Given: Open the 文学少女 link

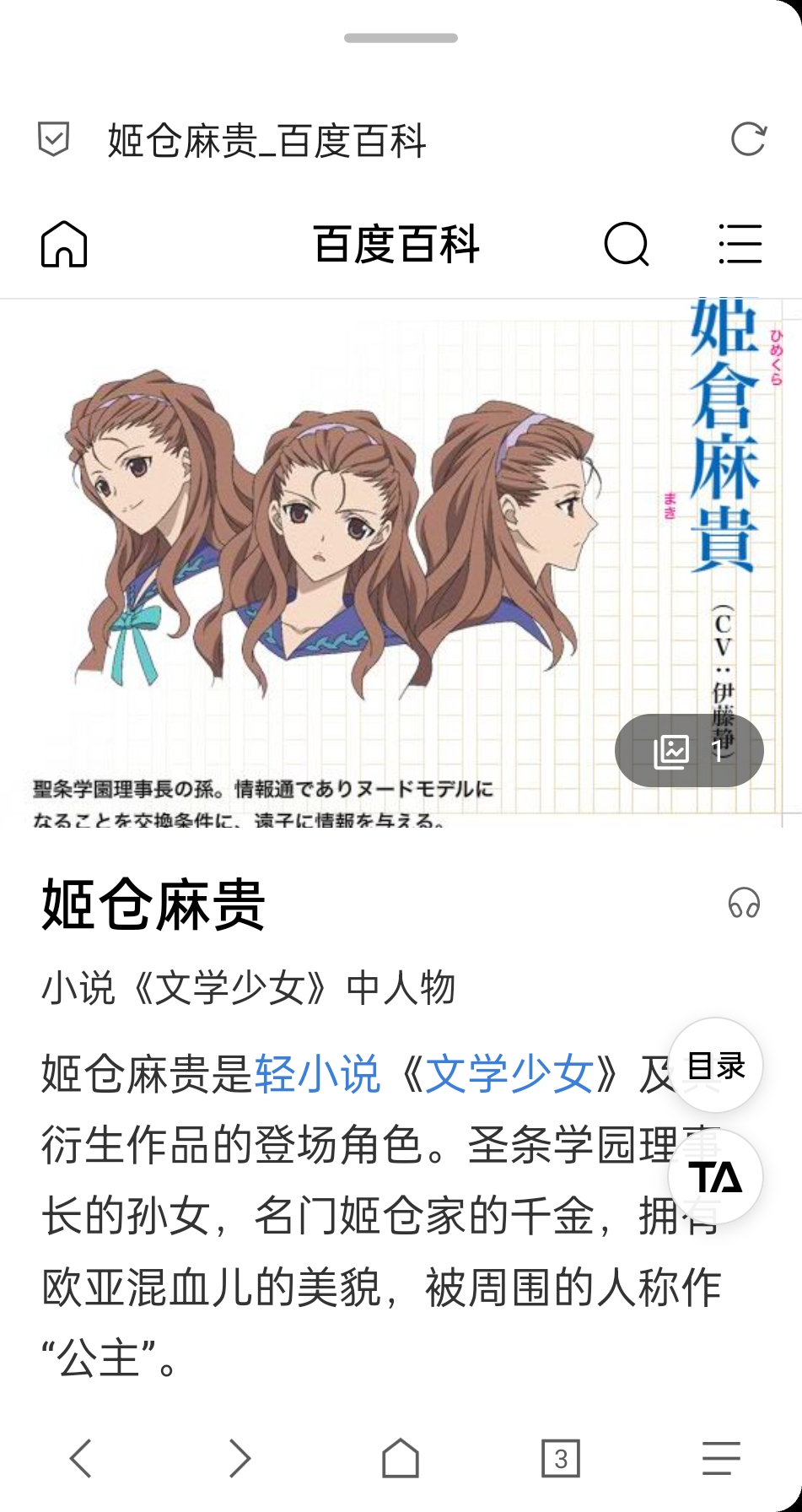Looking at the screenshot, I should 509,1074.
